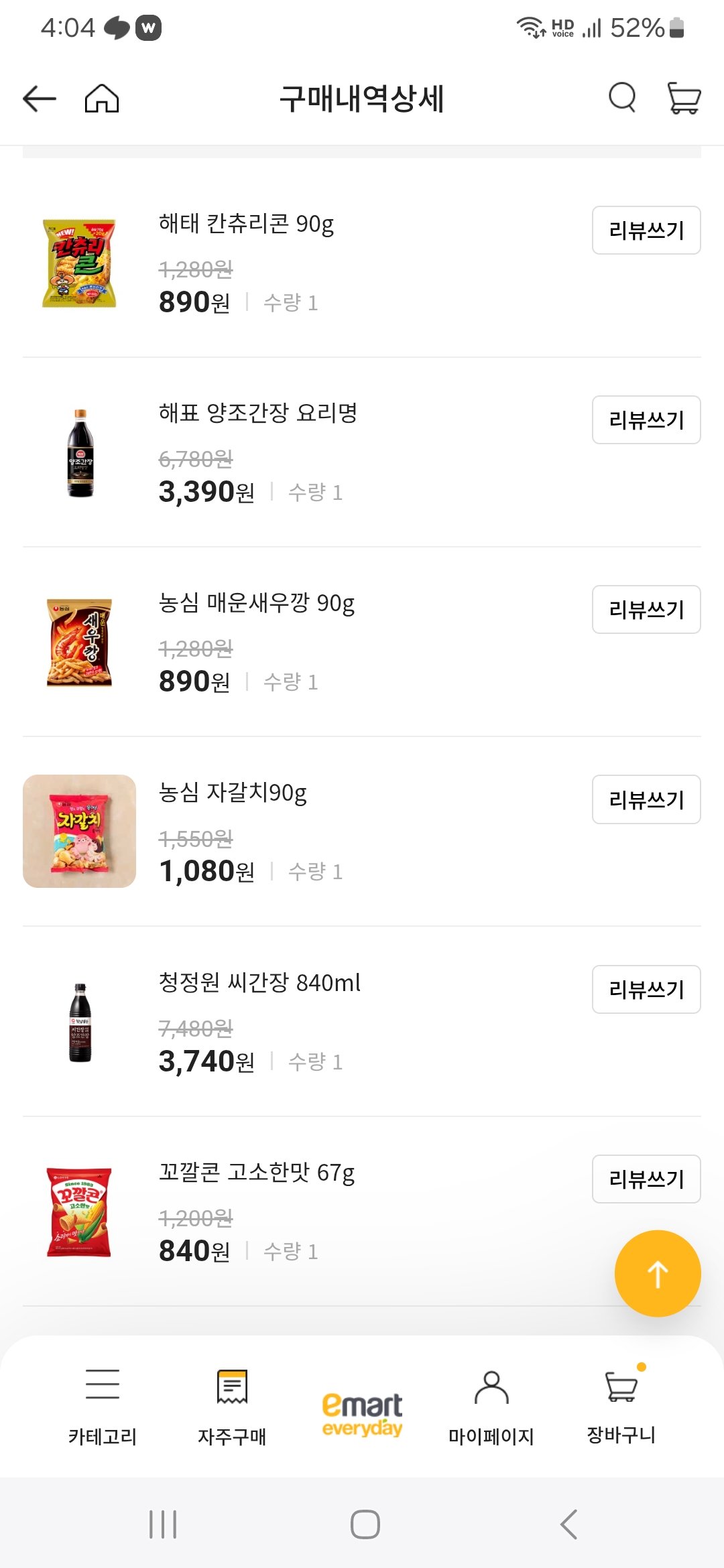The width and height of the screenshot is (724, 1568).
Task: Tap the home icon in the header
Action: click(x=103, y=98)
